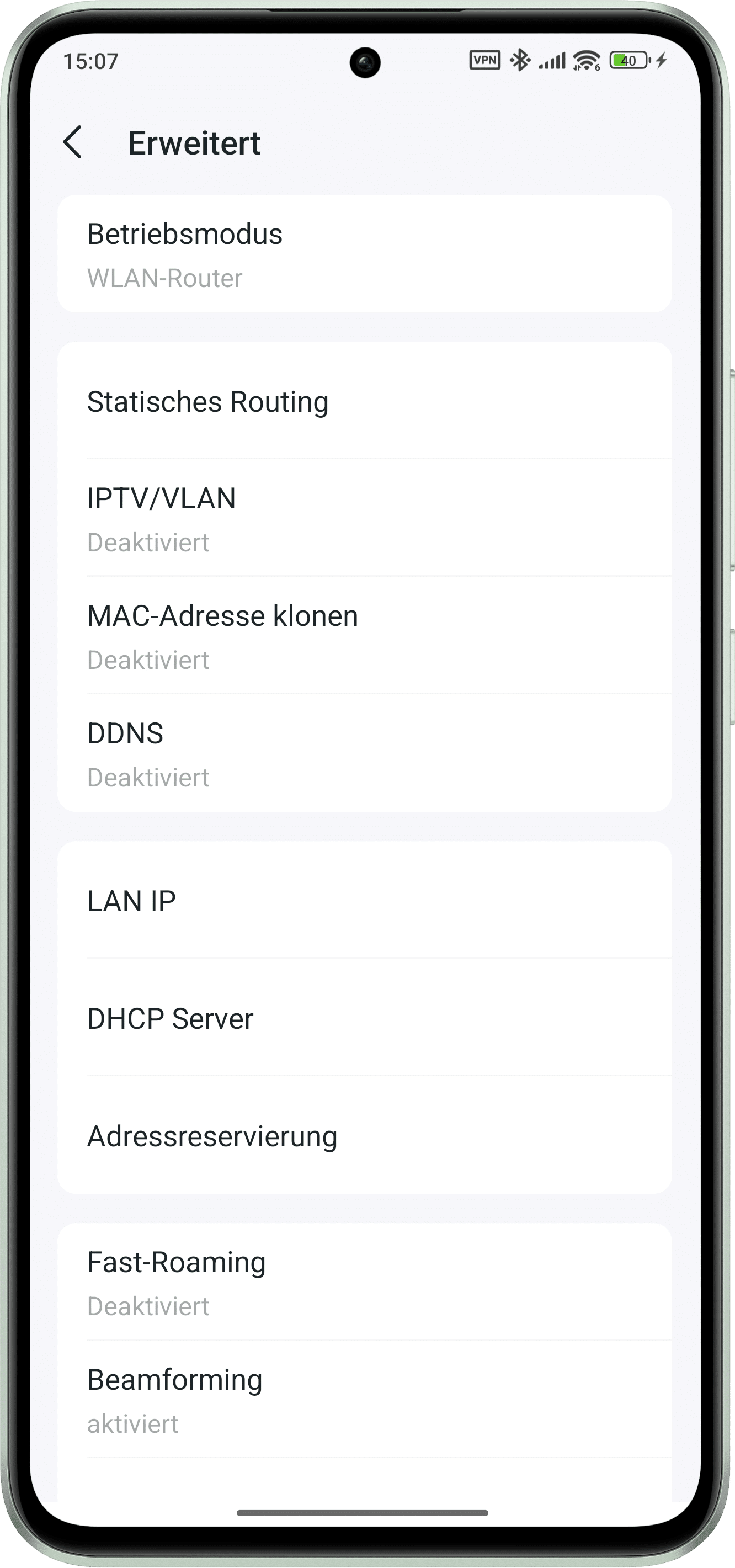Open the Beamforming setting
Screen dimensions: 735x1568
pyautogui.click(x=364, y=1400)
